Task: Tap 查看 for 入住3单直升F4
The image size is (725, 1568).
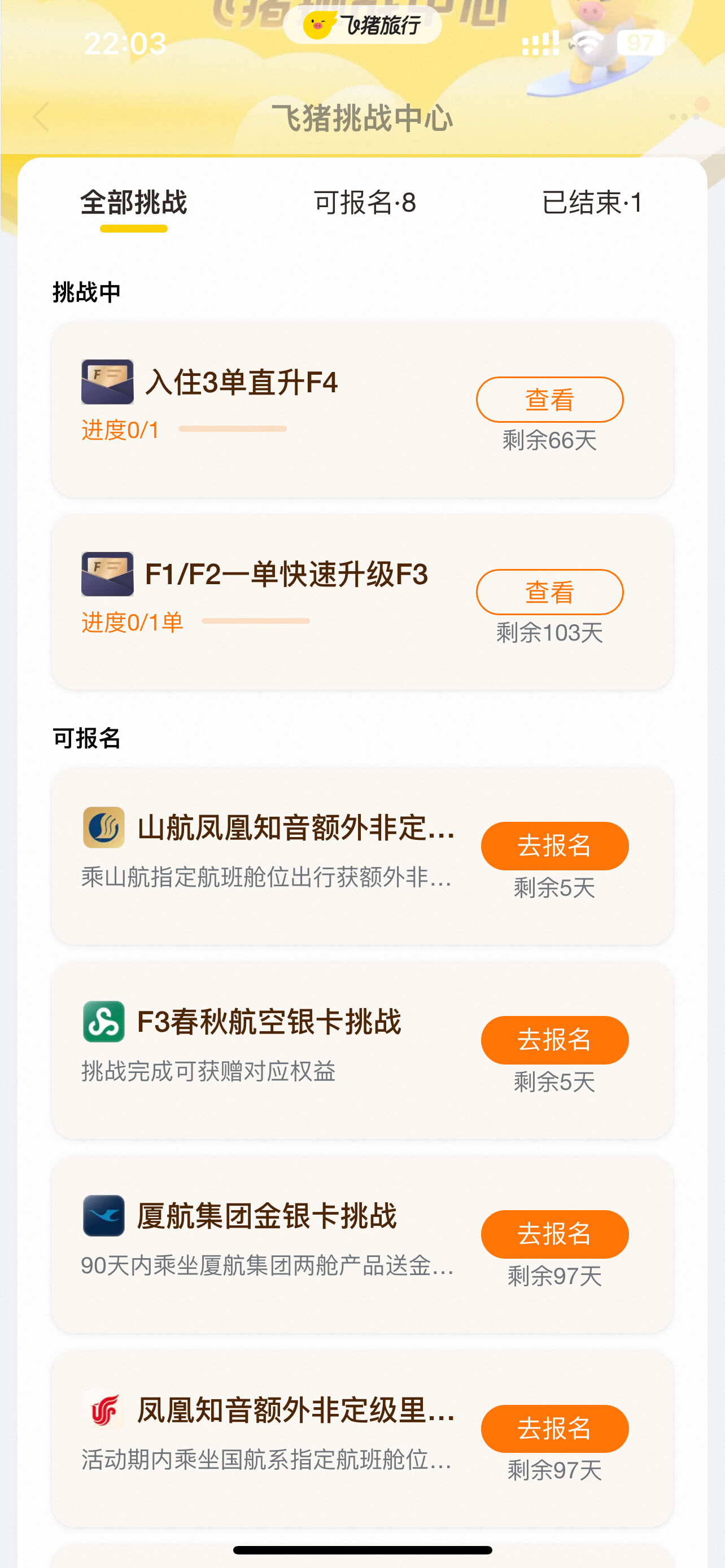Action: click(x=549, y=400)
